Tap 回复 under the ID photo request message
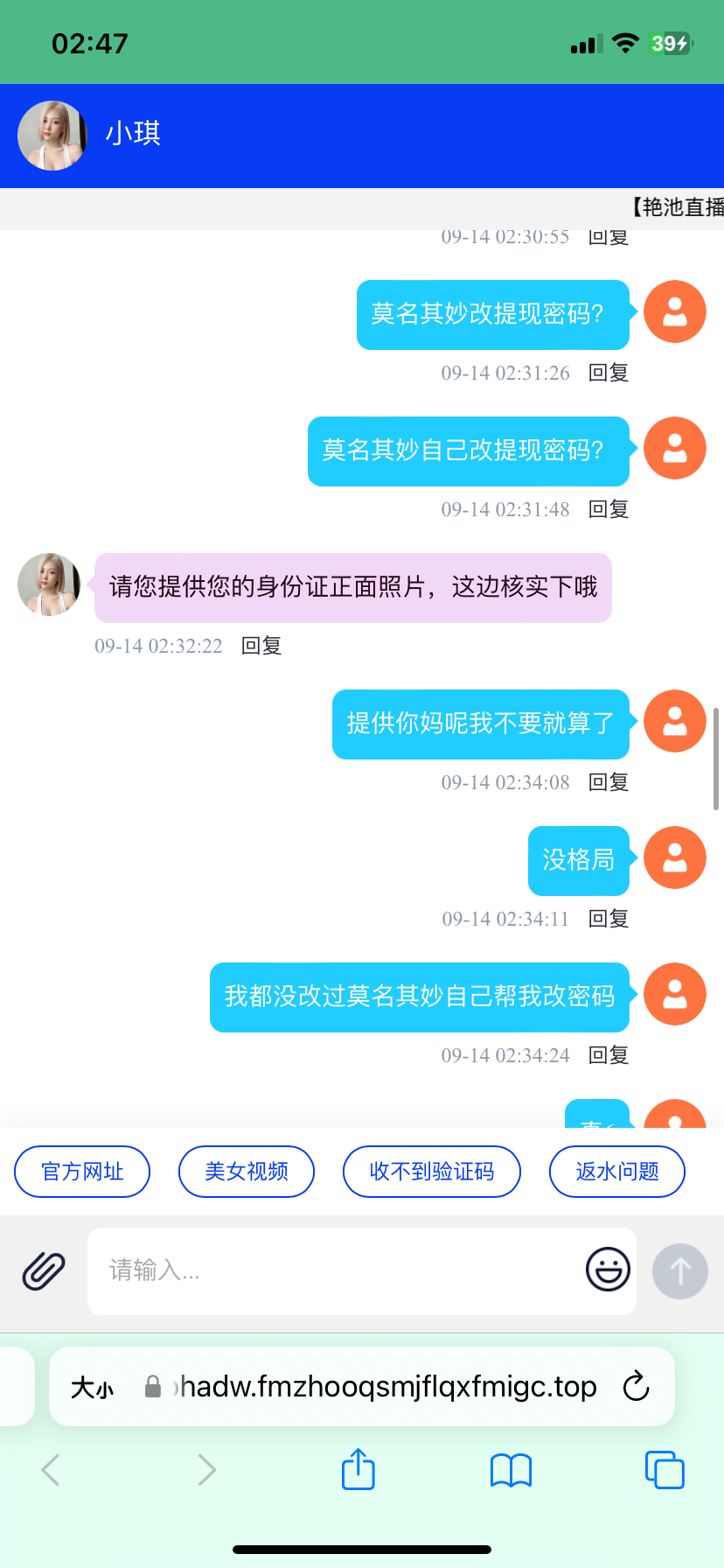This screenshot has width=724, height=1568. point(260,646)
